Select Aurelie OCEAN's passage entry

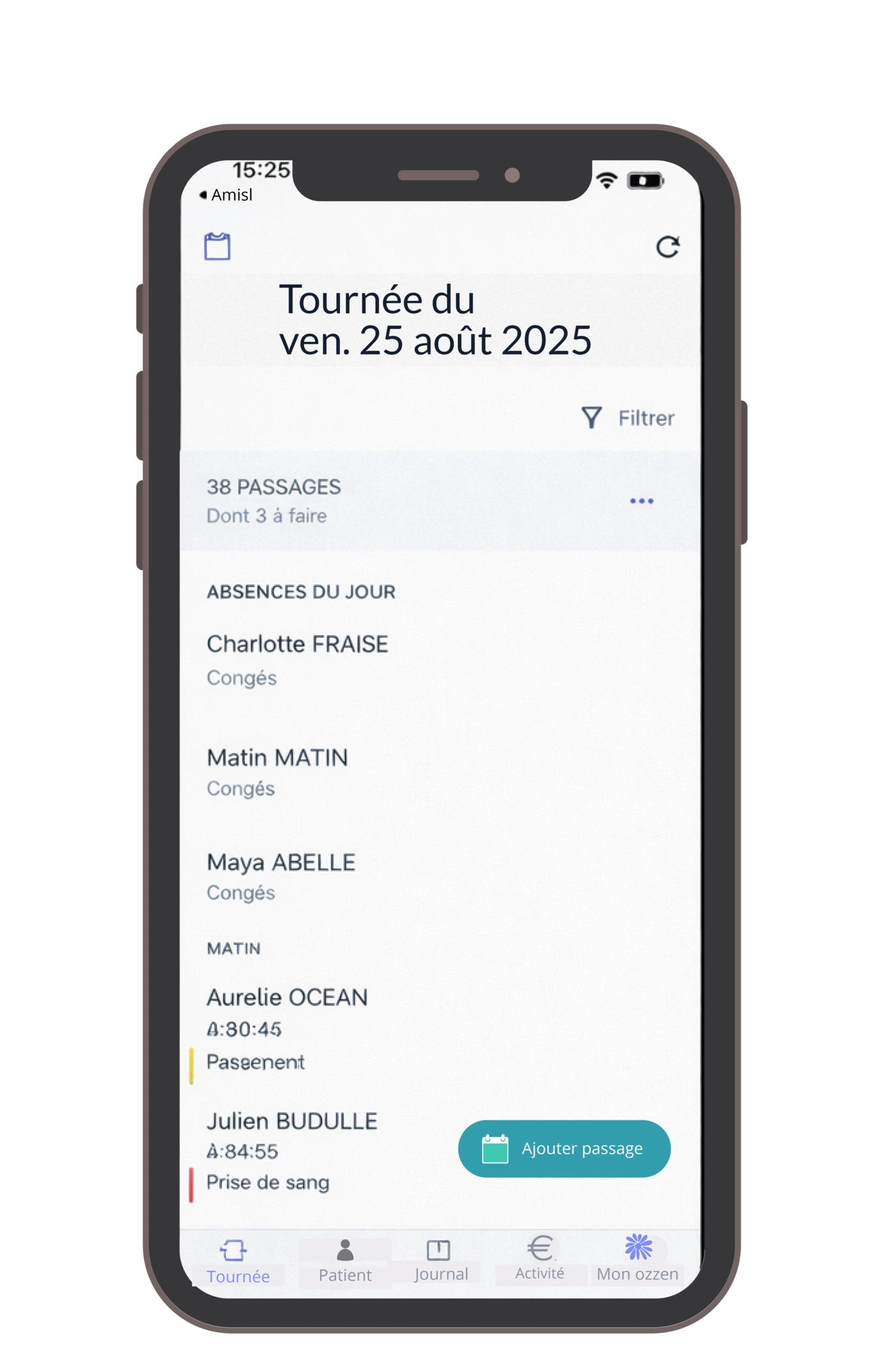pyautogui.click(x=287, y=997)
